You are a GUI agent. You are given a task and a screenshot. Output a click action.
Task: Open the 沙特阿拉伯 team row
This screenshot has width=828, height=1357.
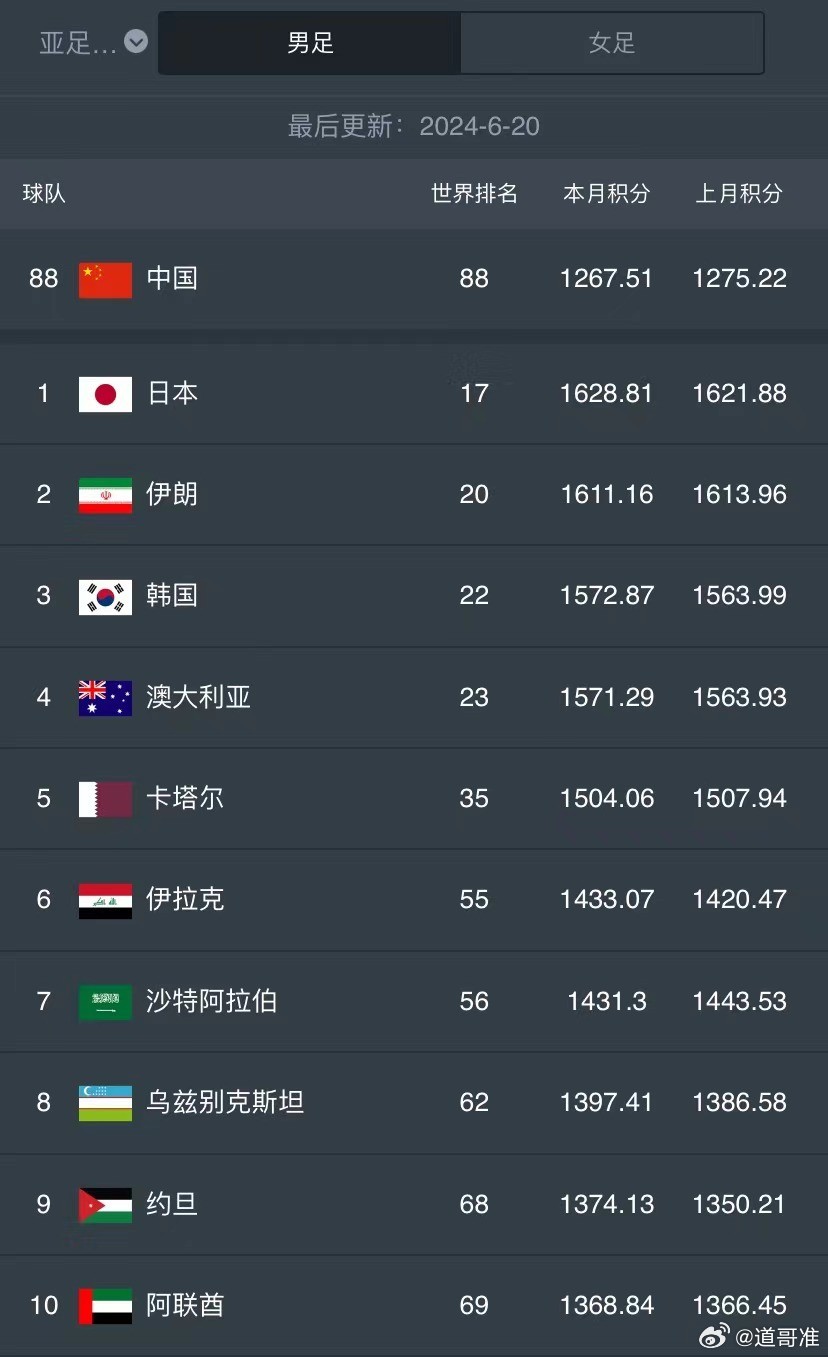pos(414,1001)
